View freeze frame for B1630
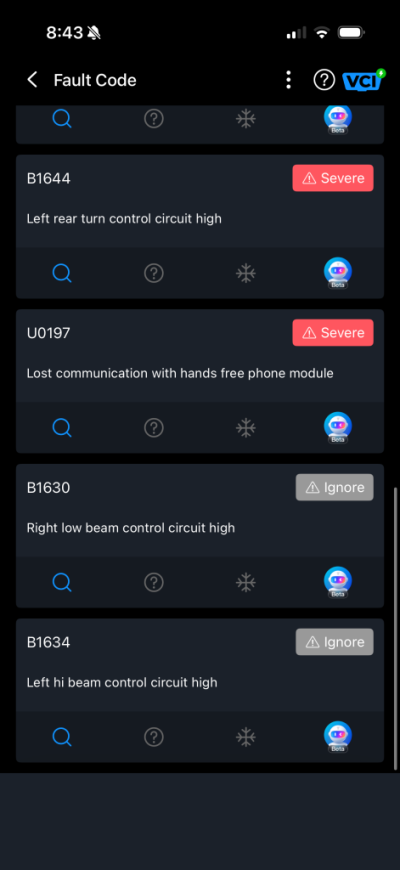The image size is (400, 870). [246, 582]
